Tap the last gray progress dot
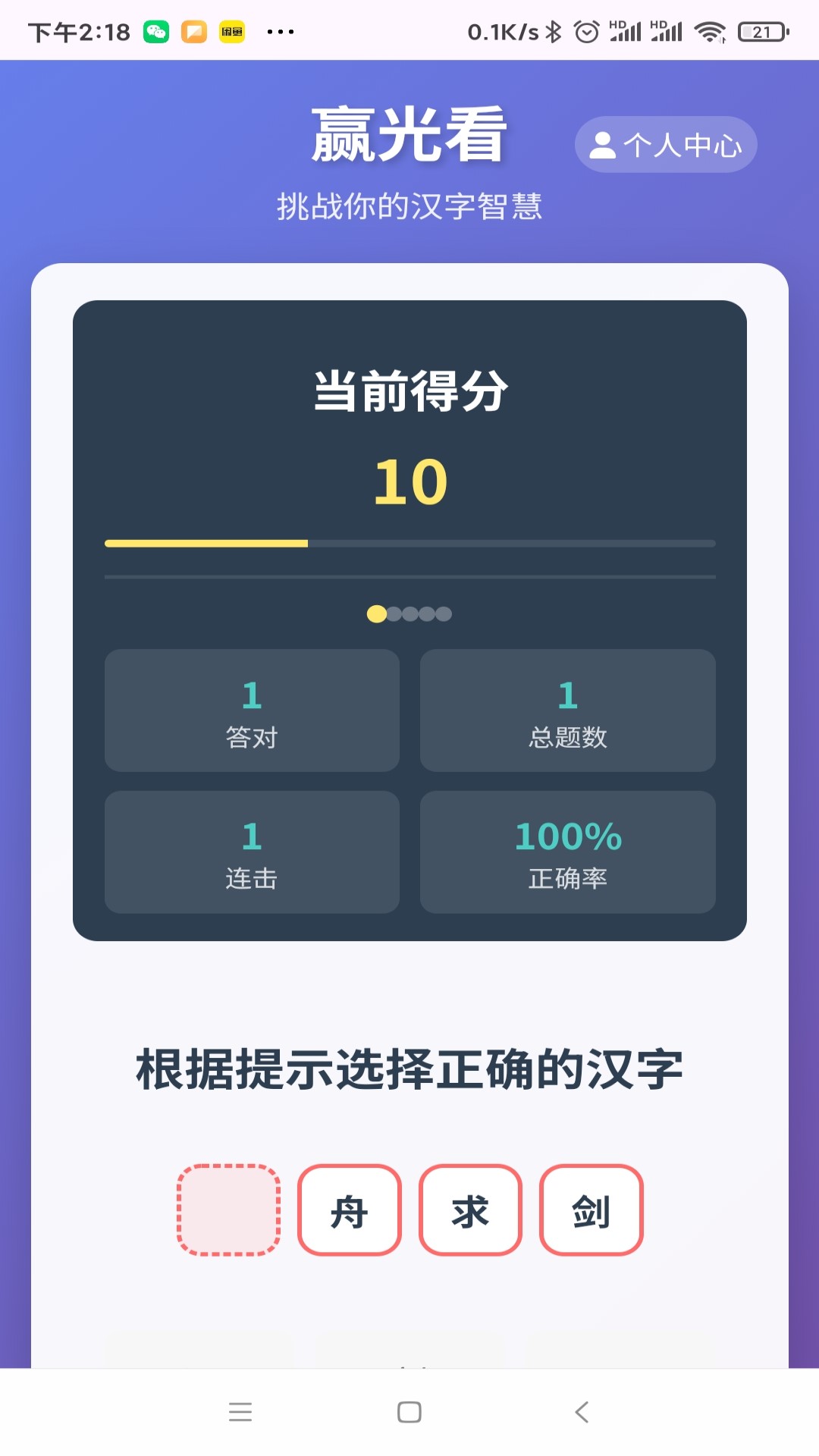 444,614
